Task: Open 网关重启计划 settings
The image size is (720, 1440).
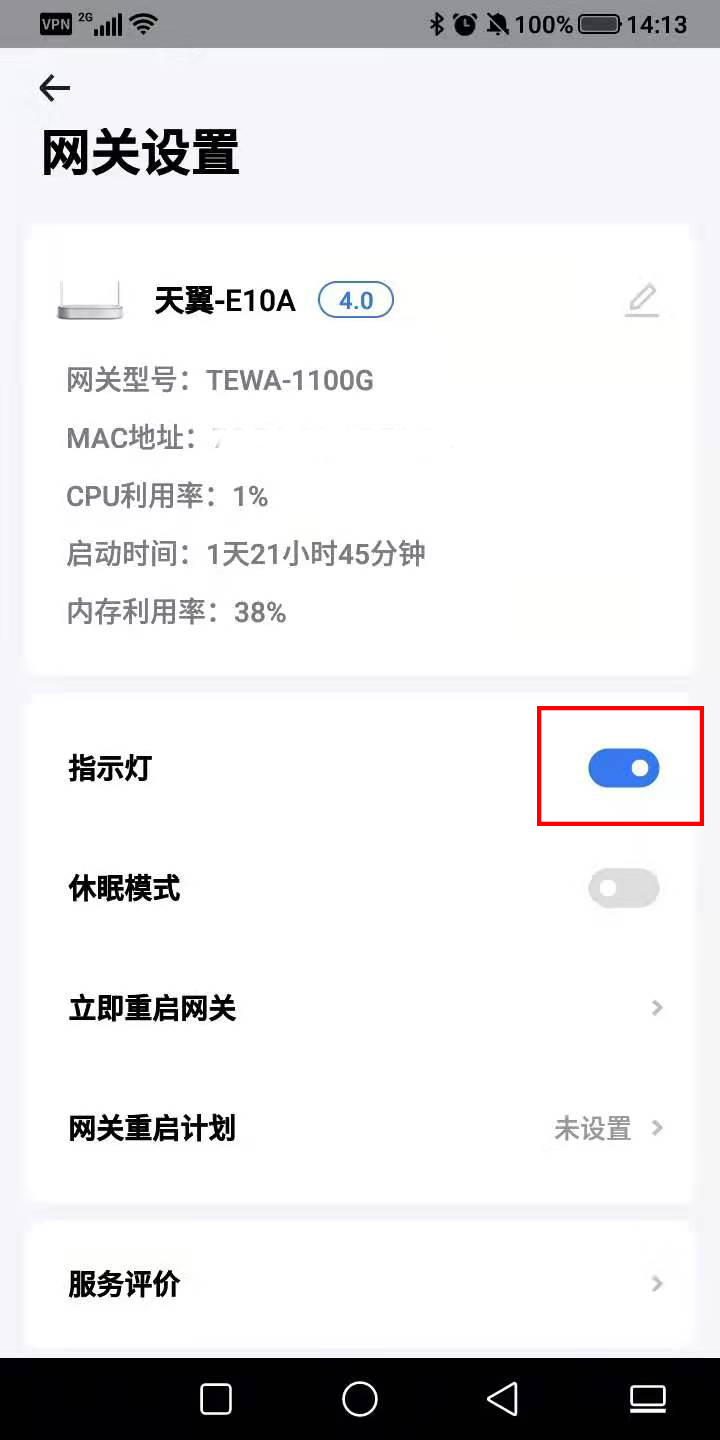Action: [x=360, y=1128]
